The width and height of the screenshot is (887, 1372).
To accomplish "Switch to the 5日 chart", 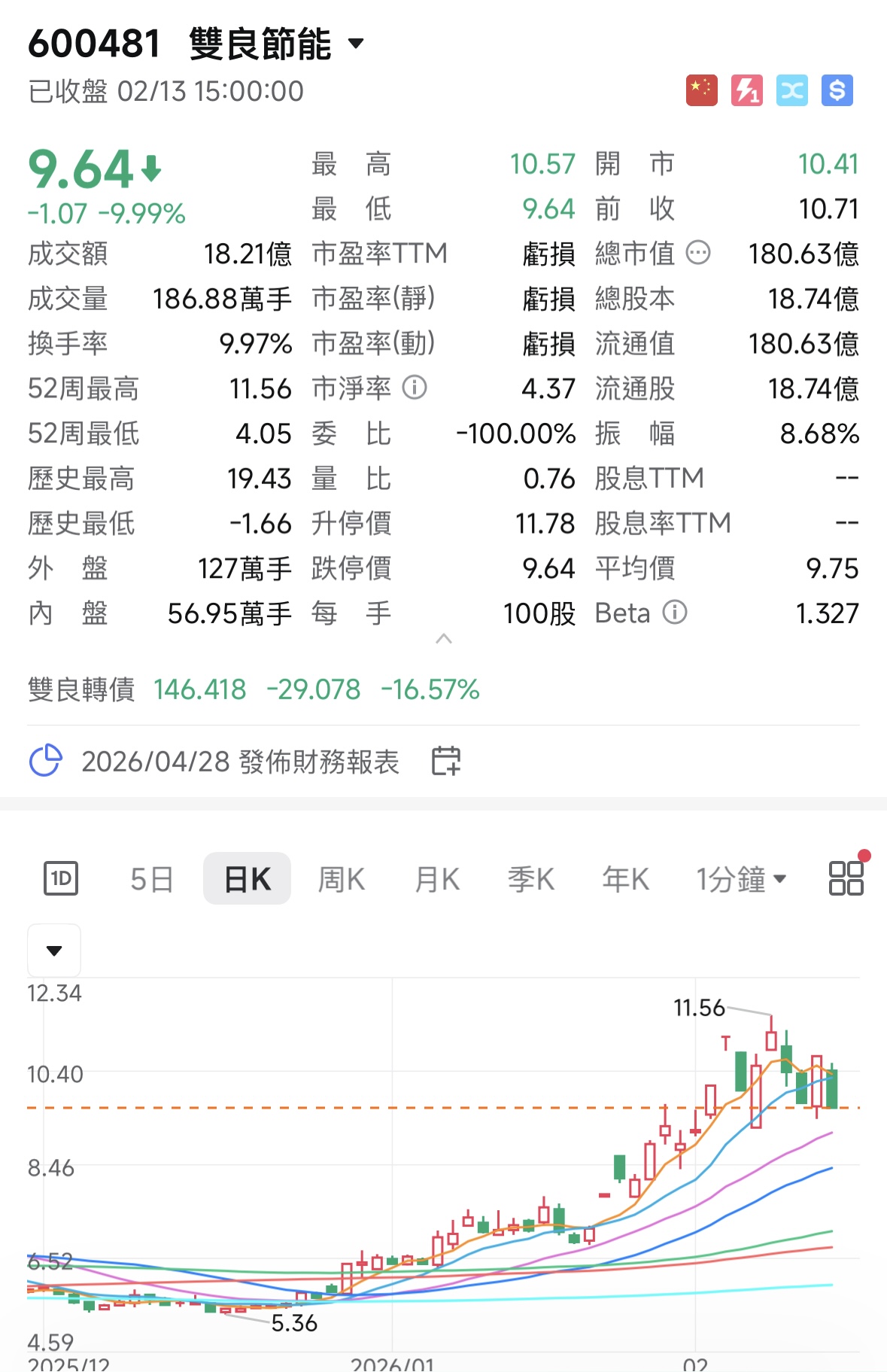I will pyautogui.click(x=152, y=879).
